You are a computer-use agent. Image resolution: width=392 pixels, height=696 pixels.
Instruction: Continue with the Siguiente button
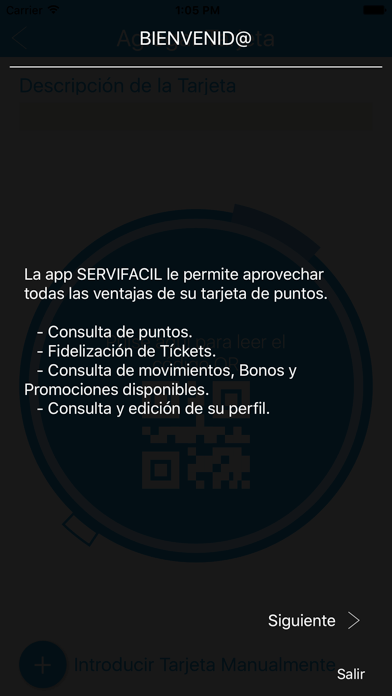[x=313, y=620]
